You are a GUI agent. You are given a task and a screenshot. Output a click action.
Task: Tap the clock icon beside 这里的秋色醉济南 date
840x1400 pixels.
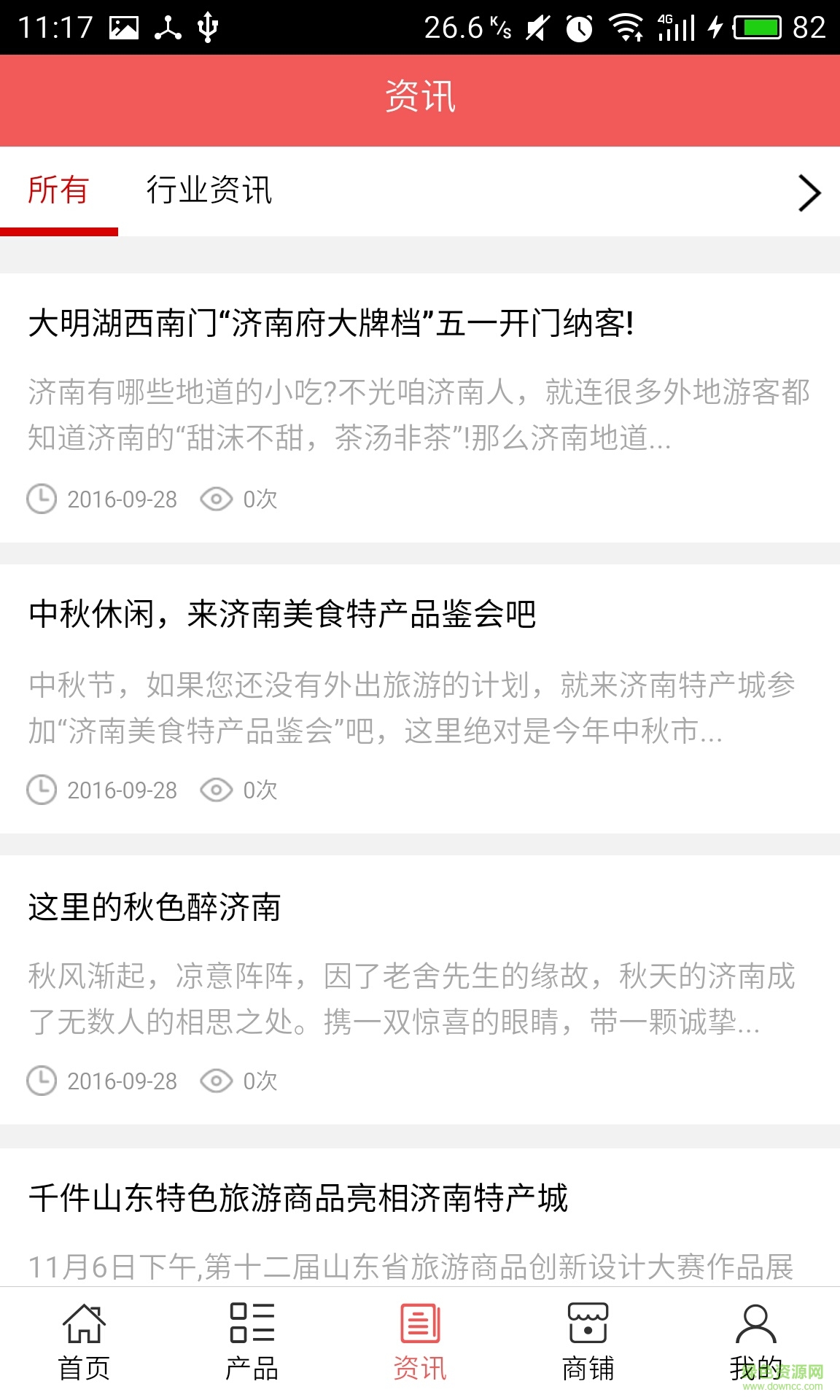pos(42,1081)
